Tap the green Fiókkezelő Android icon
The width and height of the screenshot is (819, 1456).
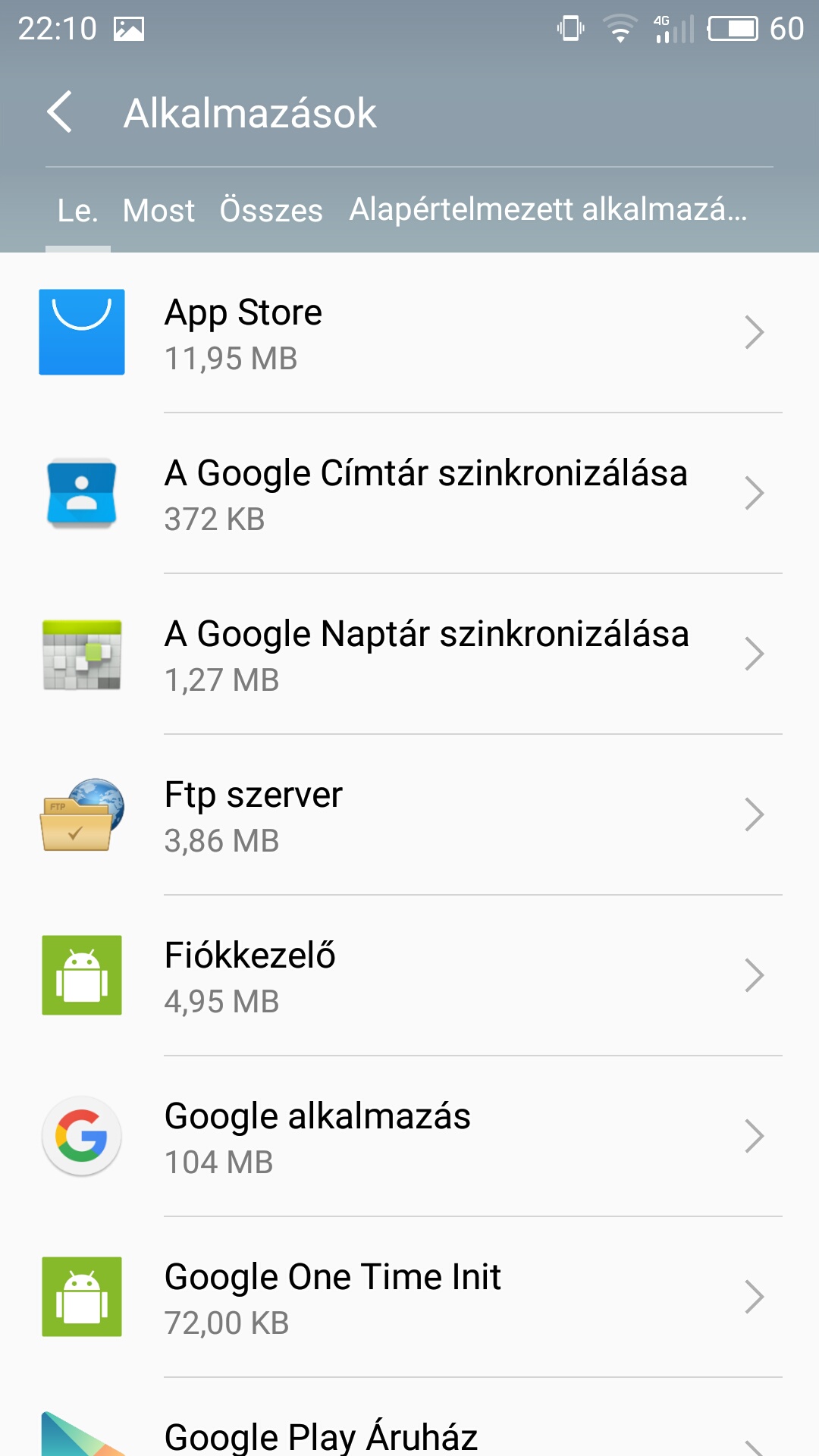[x=81, y=977]
